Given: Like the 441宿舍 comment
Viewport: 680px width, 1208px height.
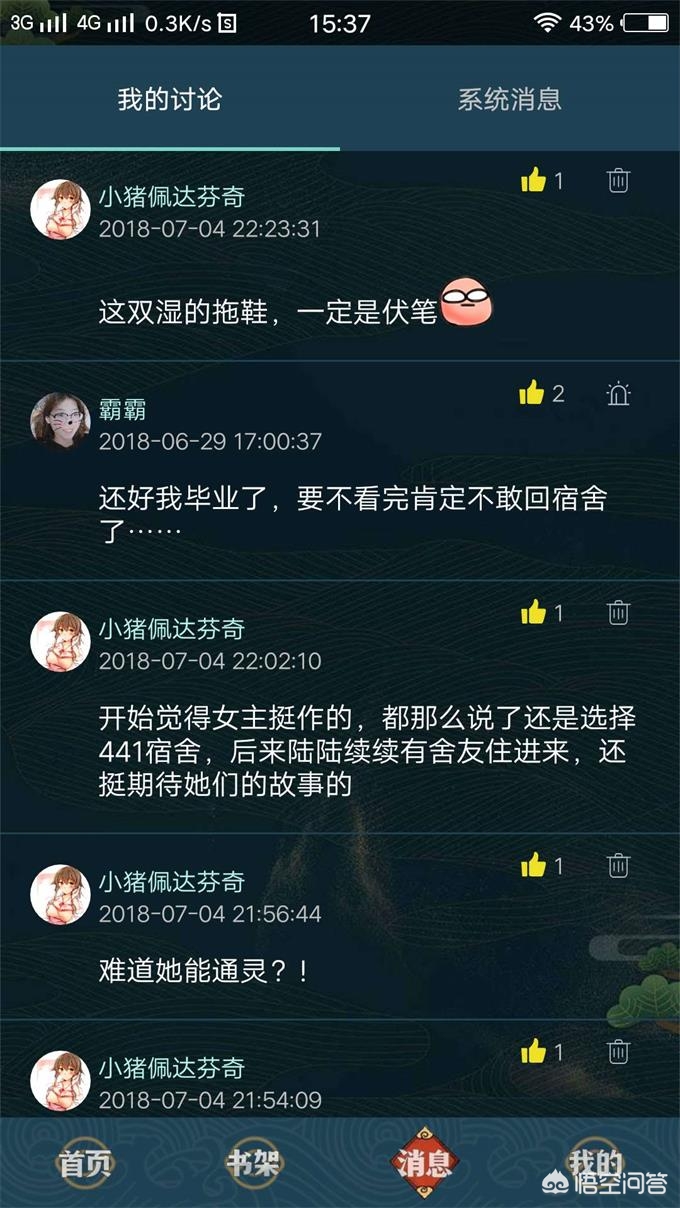Looking at the screenshot, I should (x=534, y=612).
